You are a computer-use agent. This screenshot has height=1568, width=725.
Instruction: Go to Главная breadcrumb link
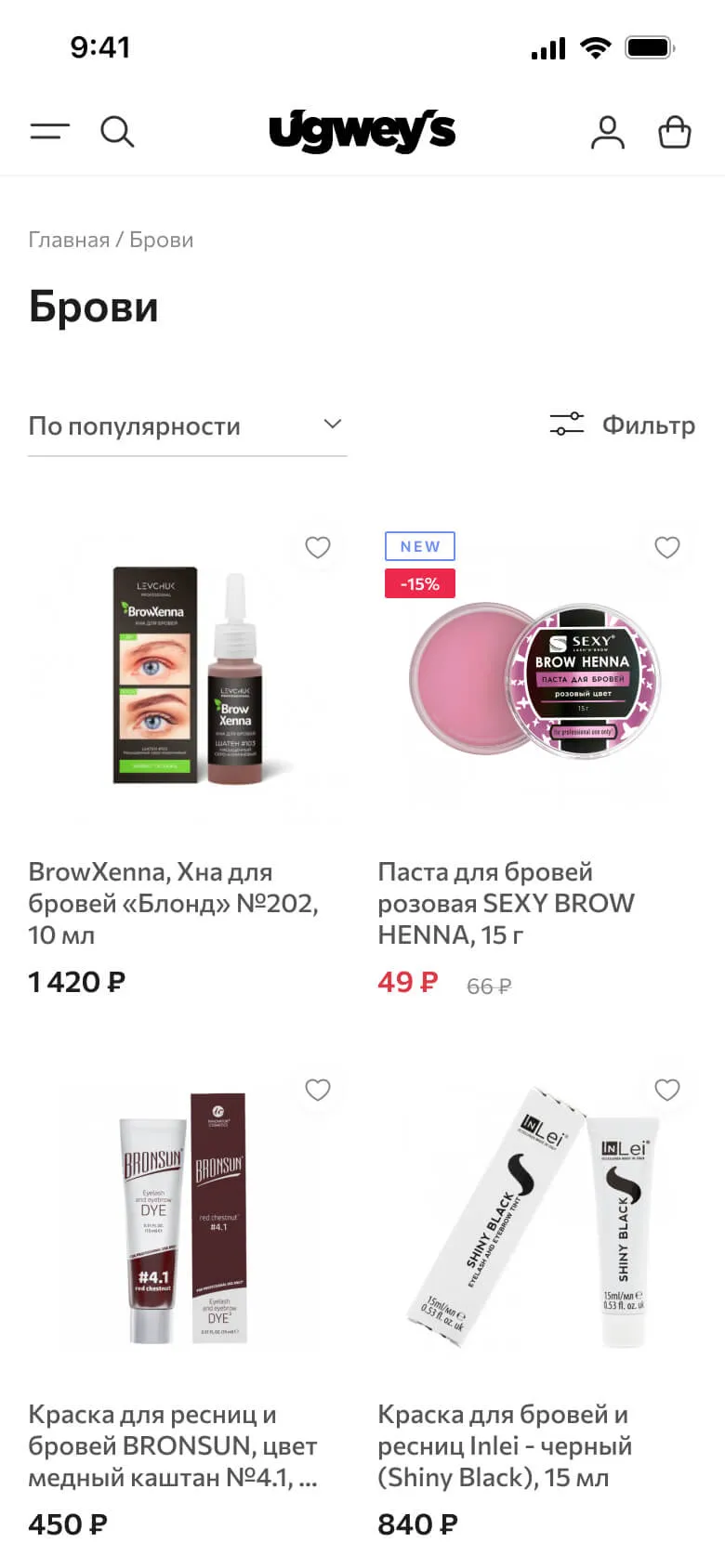coord(69,240)
